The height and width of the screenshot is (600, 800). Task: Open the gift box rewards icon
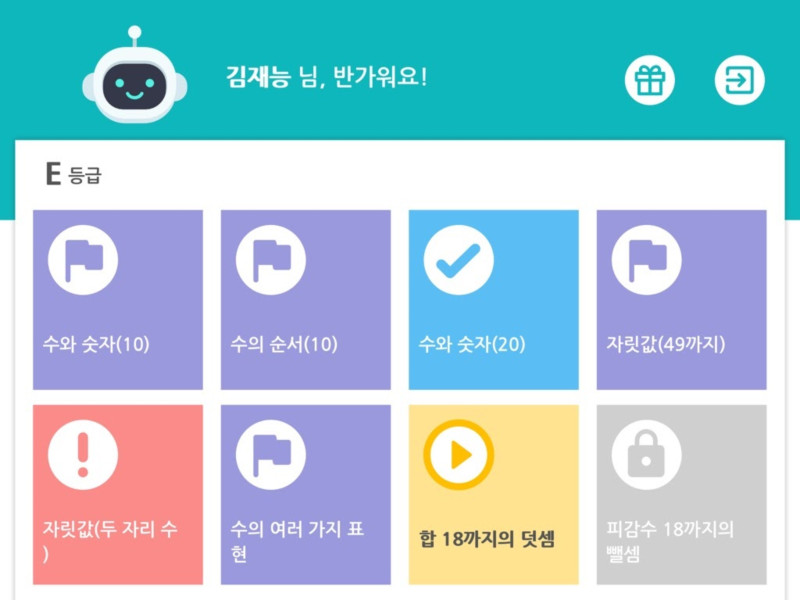pos(650,80)
